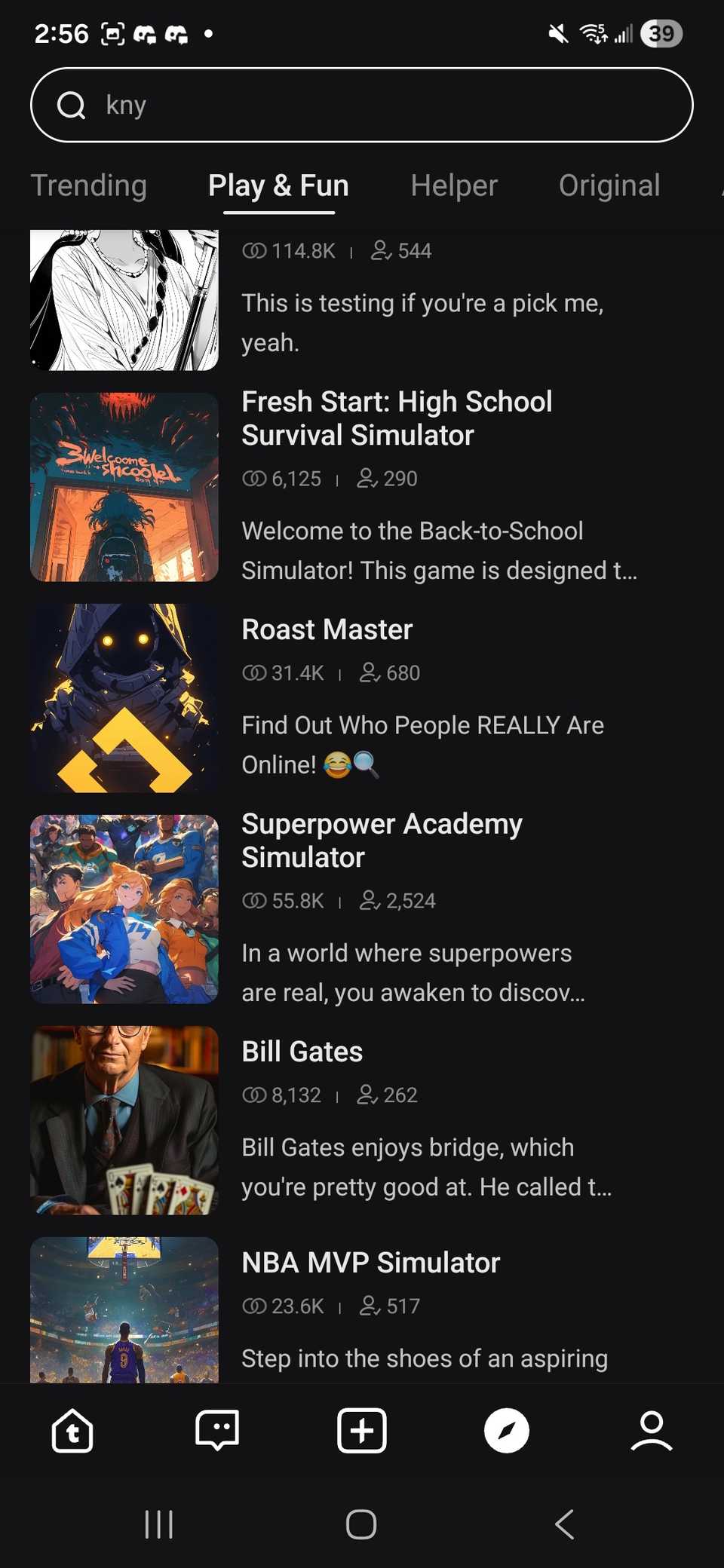This screenshot has height=1568, width=724.
Task: Open Superpower Academy Simulator description
Action: click(x=415, y=972)
